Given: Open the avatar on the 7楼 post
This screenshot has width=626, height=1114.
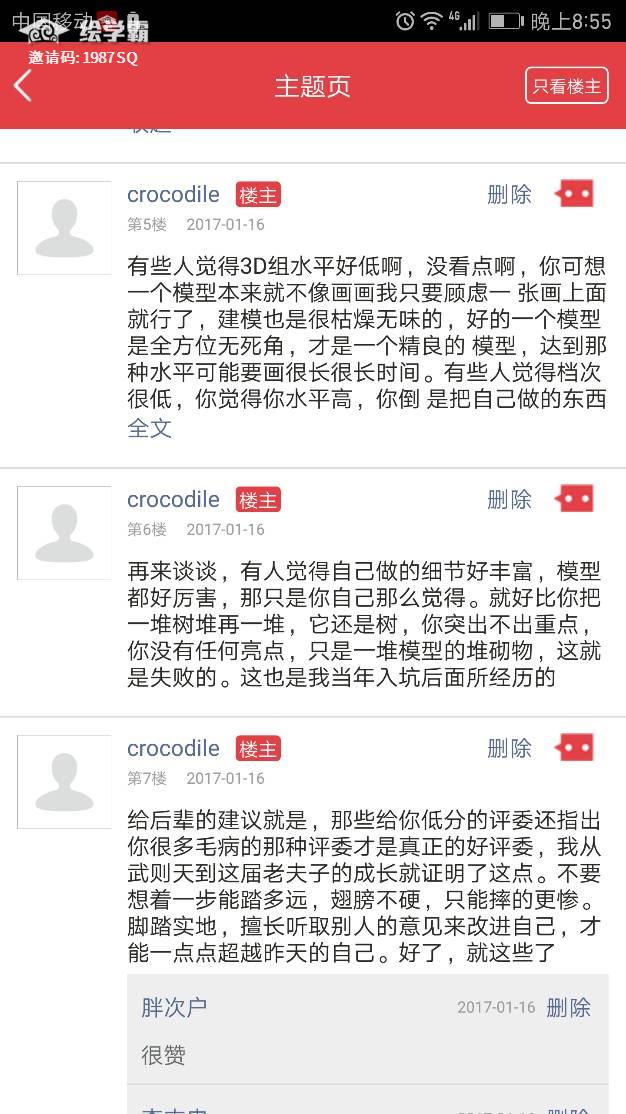Looking at the screenshot, I should [x=64, y=781].
